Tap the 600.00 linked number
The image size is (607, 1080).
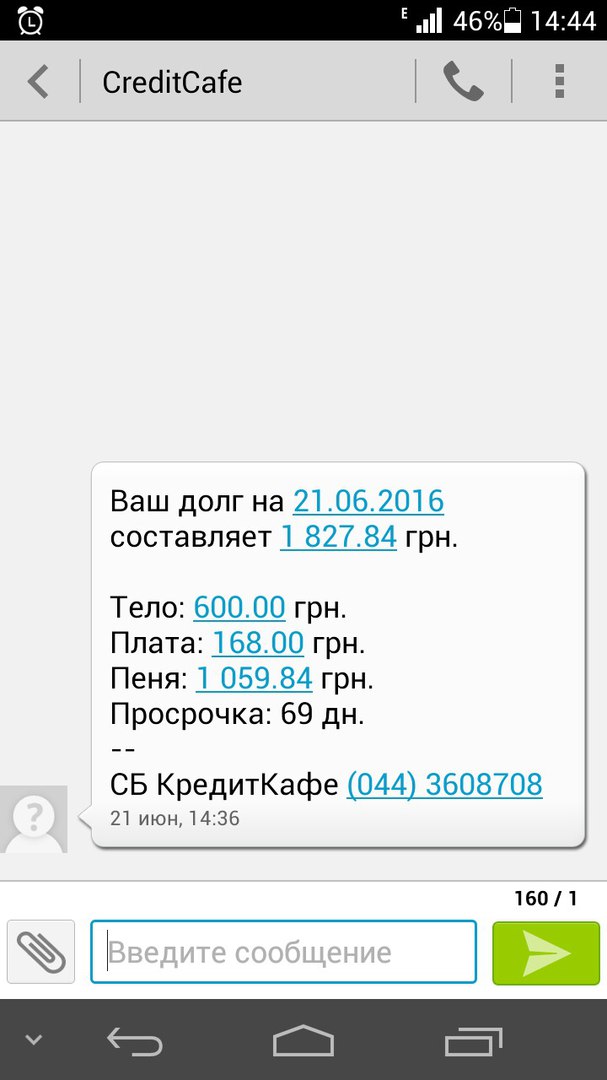click(239, 608)
